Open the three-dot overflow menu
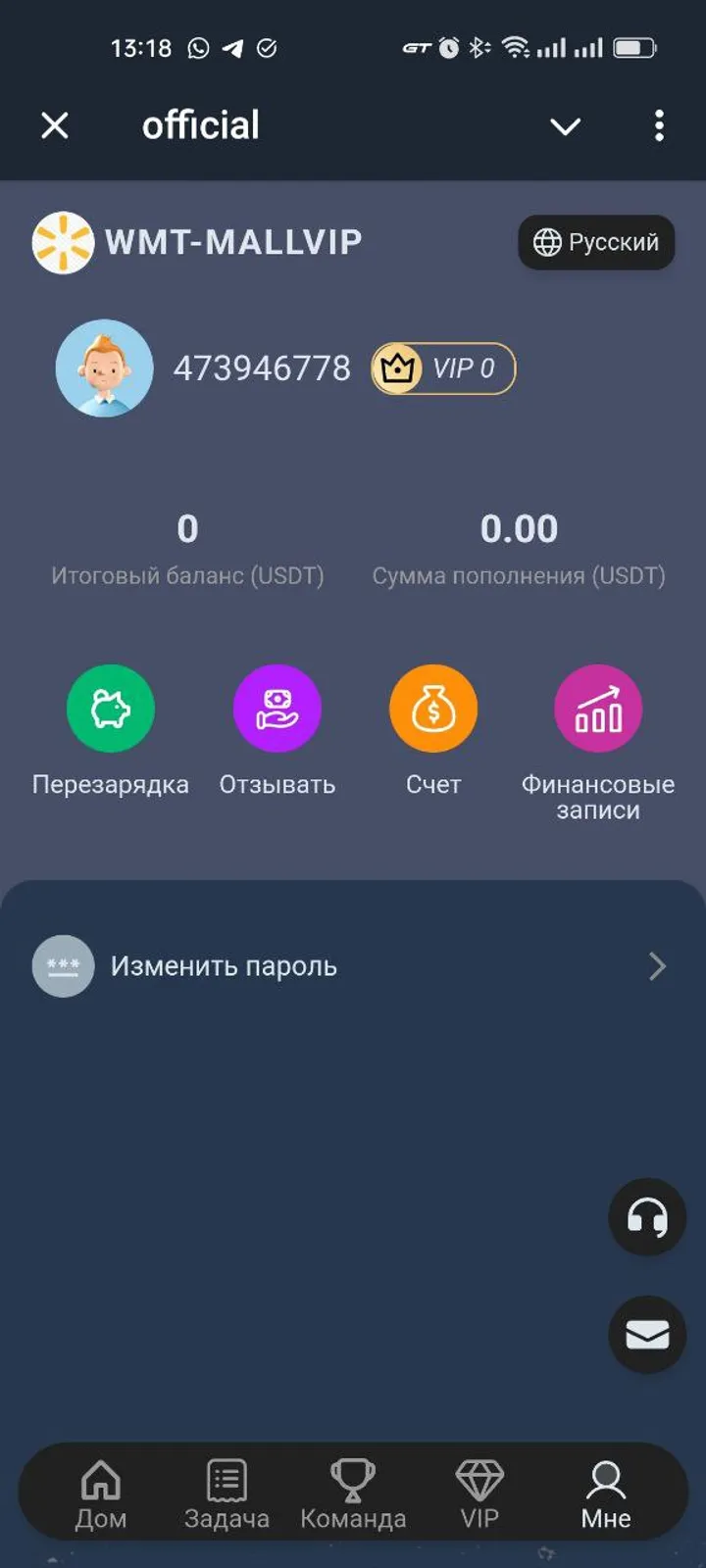This screenshot has width=706, height=1568. coord(659,125)
